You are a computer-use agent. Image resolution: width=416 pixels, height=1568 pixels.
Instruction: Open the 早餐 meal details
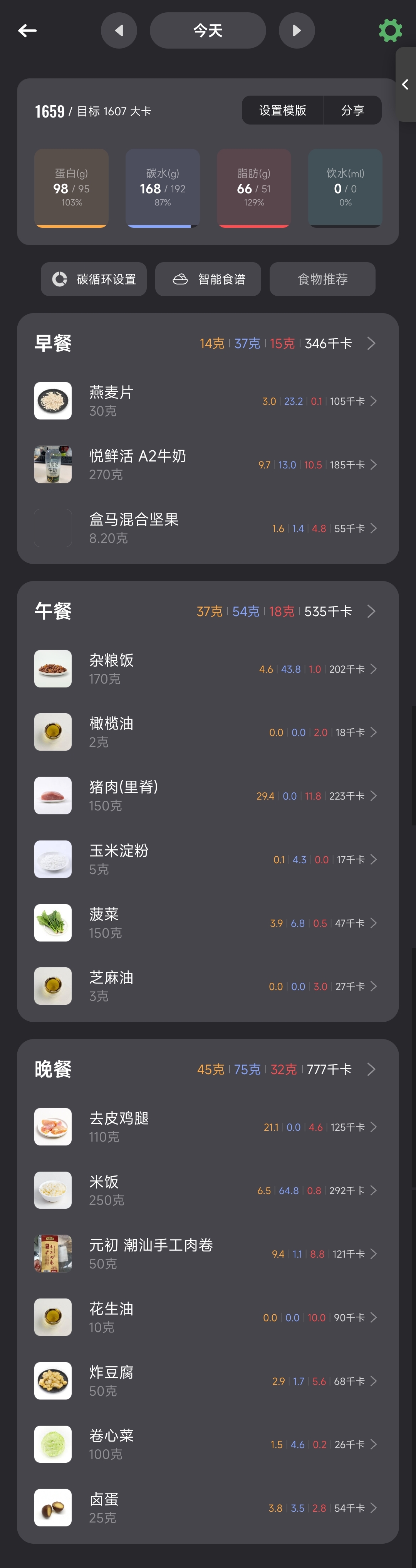coord(207,343)
